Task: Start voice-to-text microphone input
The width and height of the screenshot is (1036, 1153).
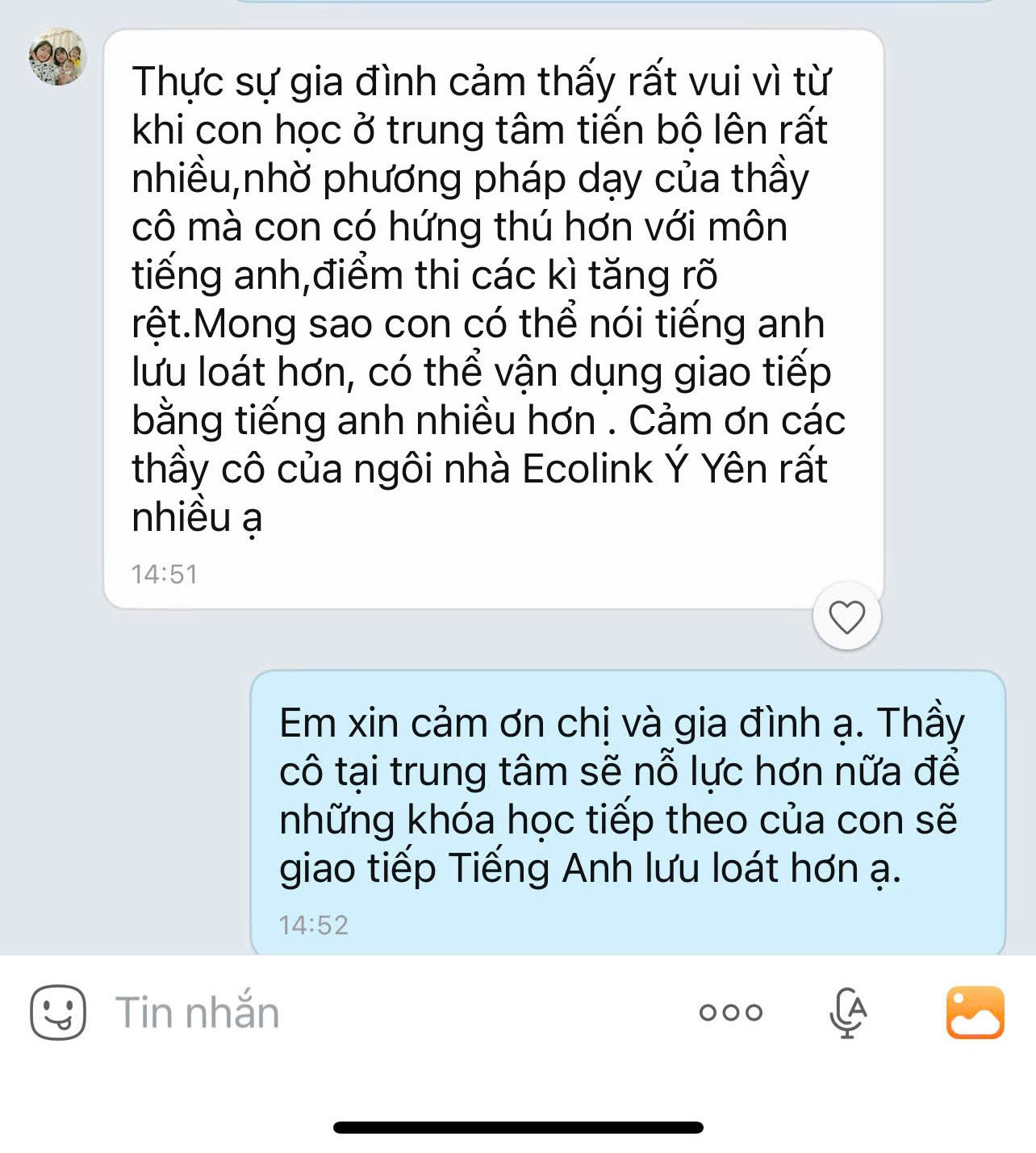Action: point(848,1012)
